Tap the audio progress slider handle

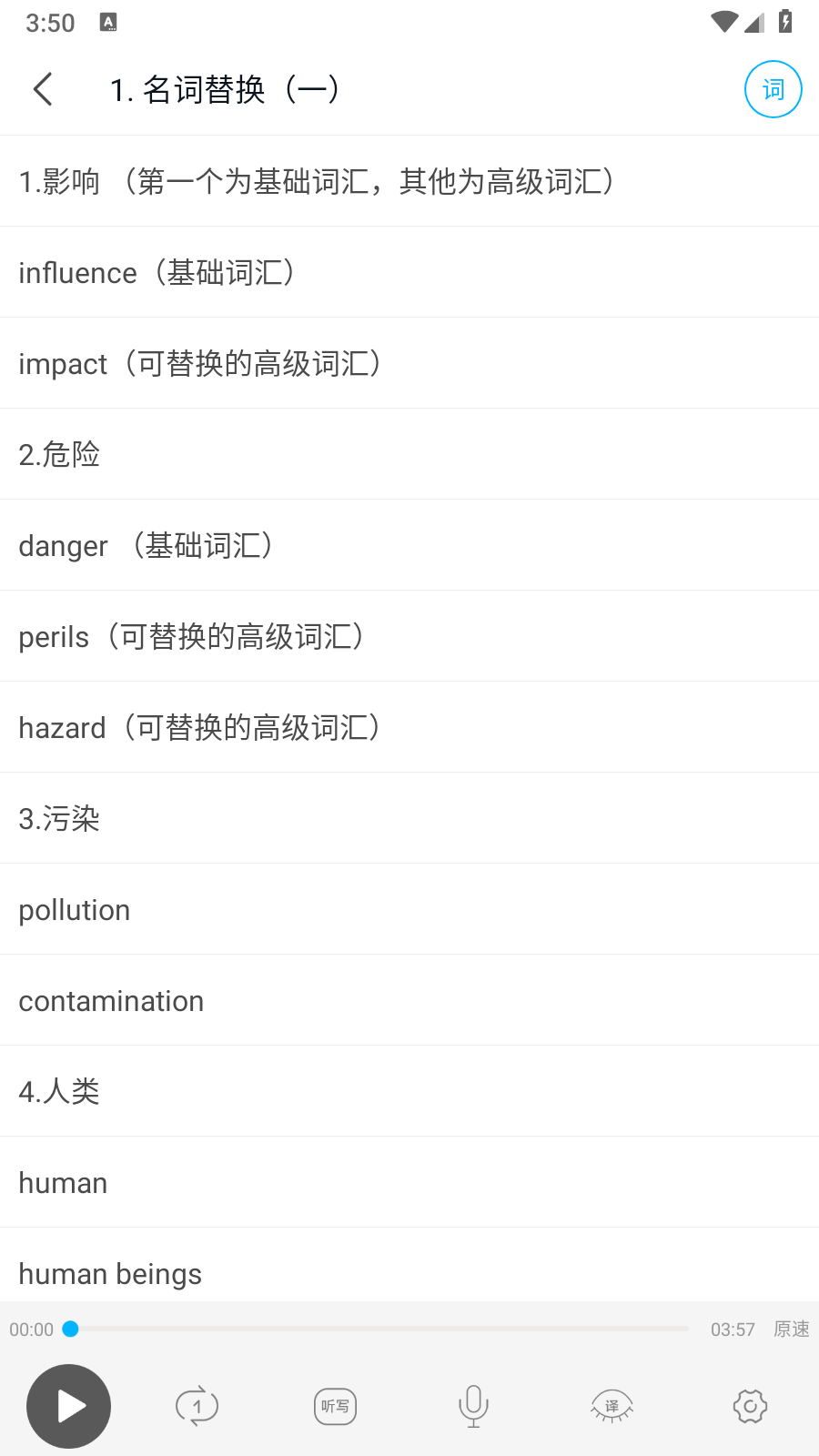click(70, 1330)
